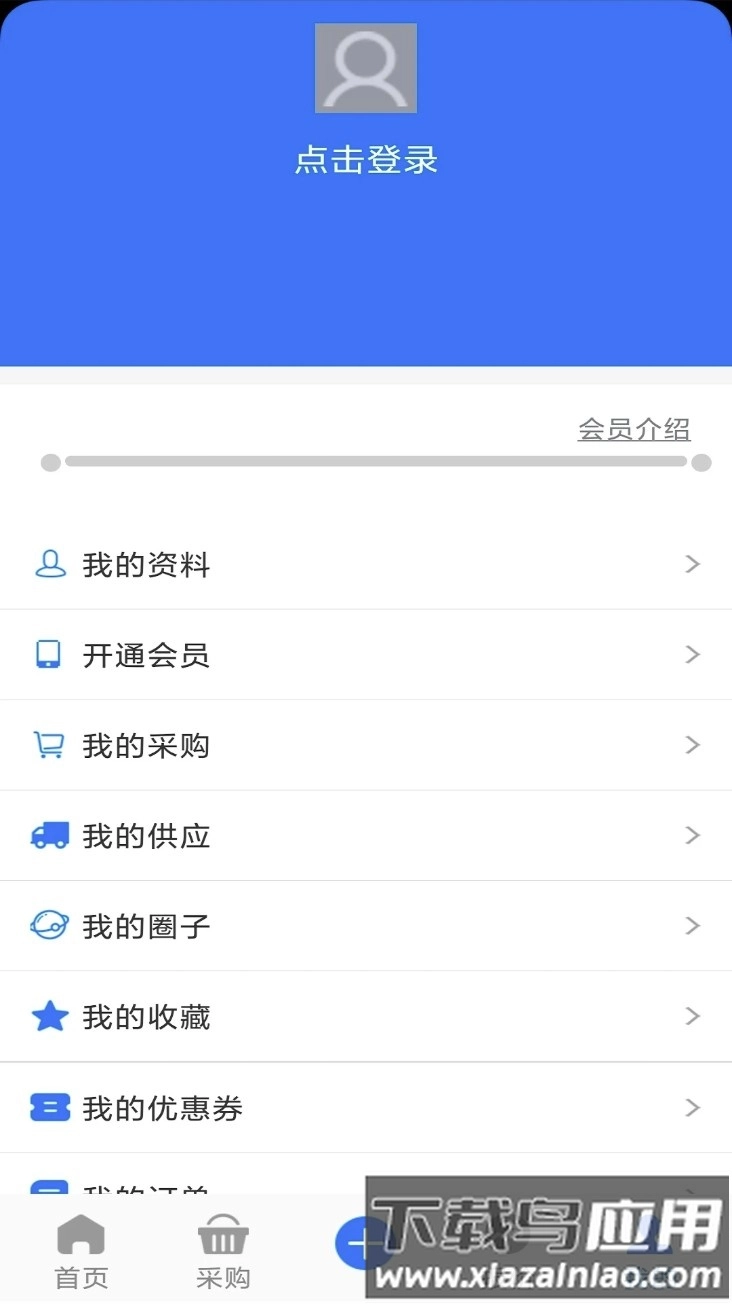Tap 点击登录 to log in
The image size is (732, 1304).
(366, 161)
